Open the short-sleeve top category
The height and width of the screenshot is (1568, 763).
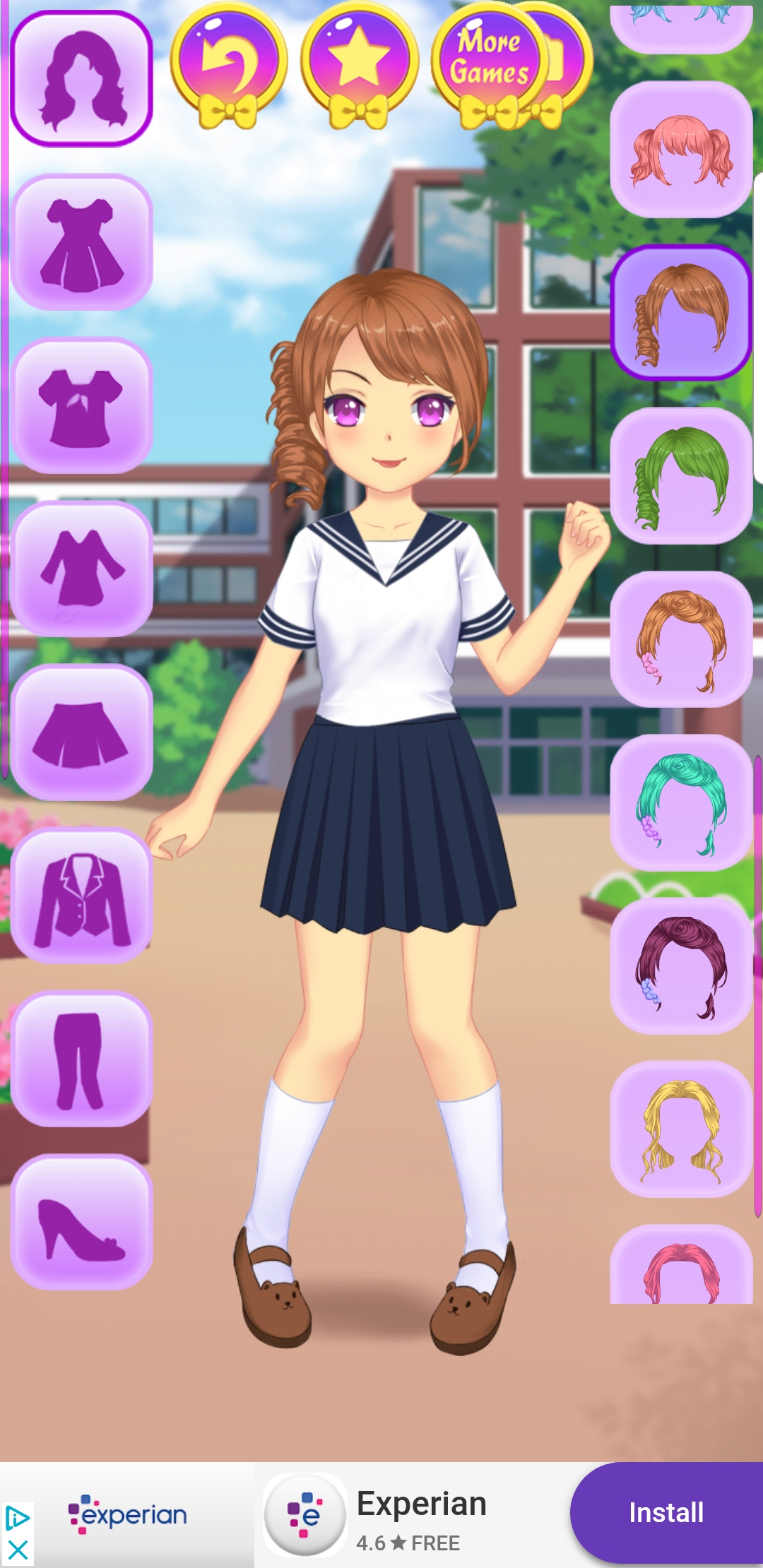pos(82,405)
